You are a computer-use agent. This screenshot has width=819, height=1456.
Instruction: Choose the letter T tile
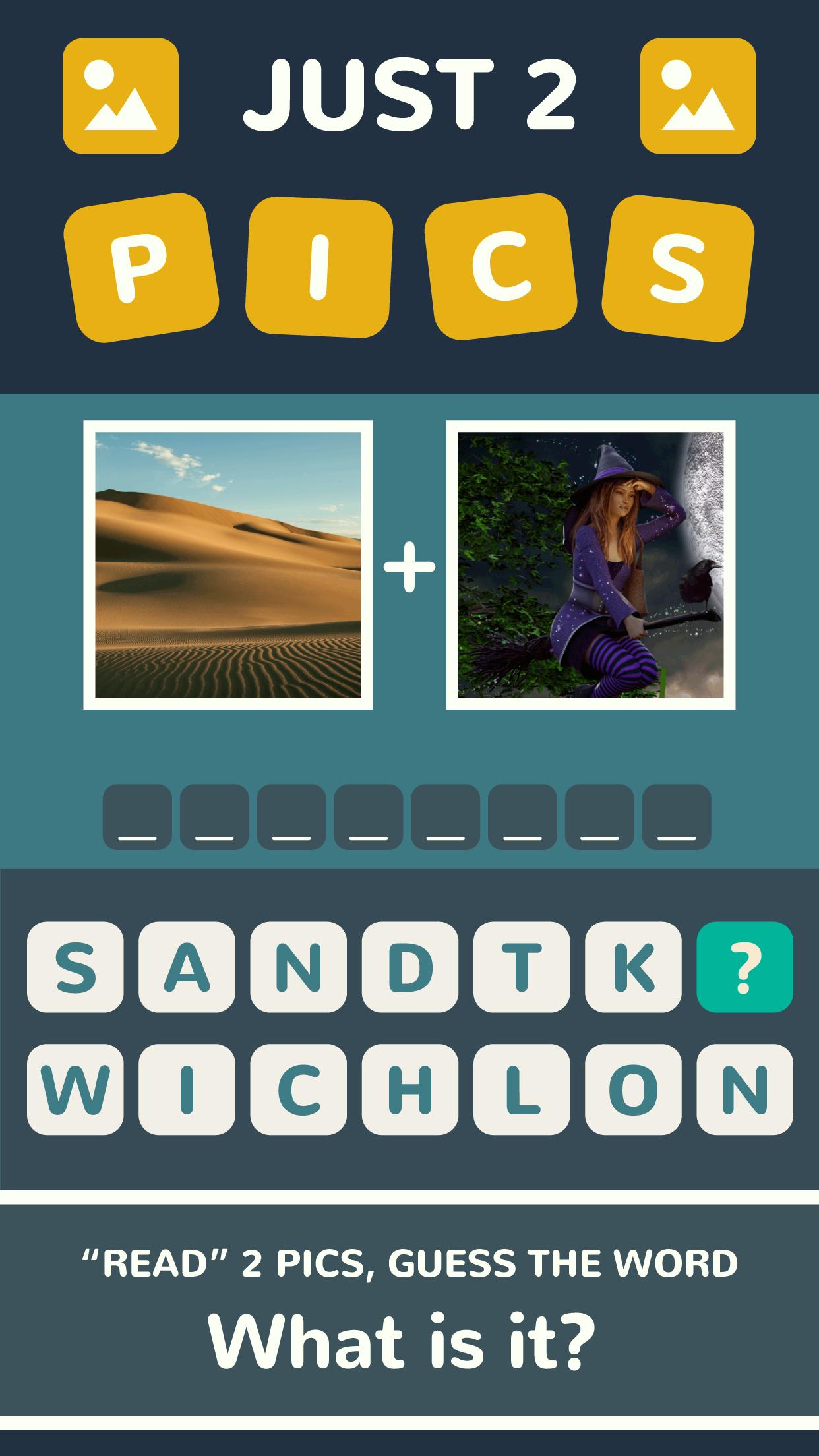(x=521, y=967)
